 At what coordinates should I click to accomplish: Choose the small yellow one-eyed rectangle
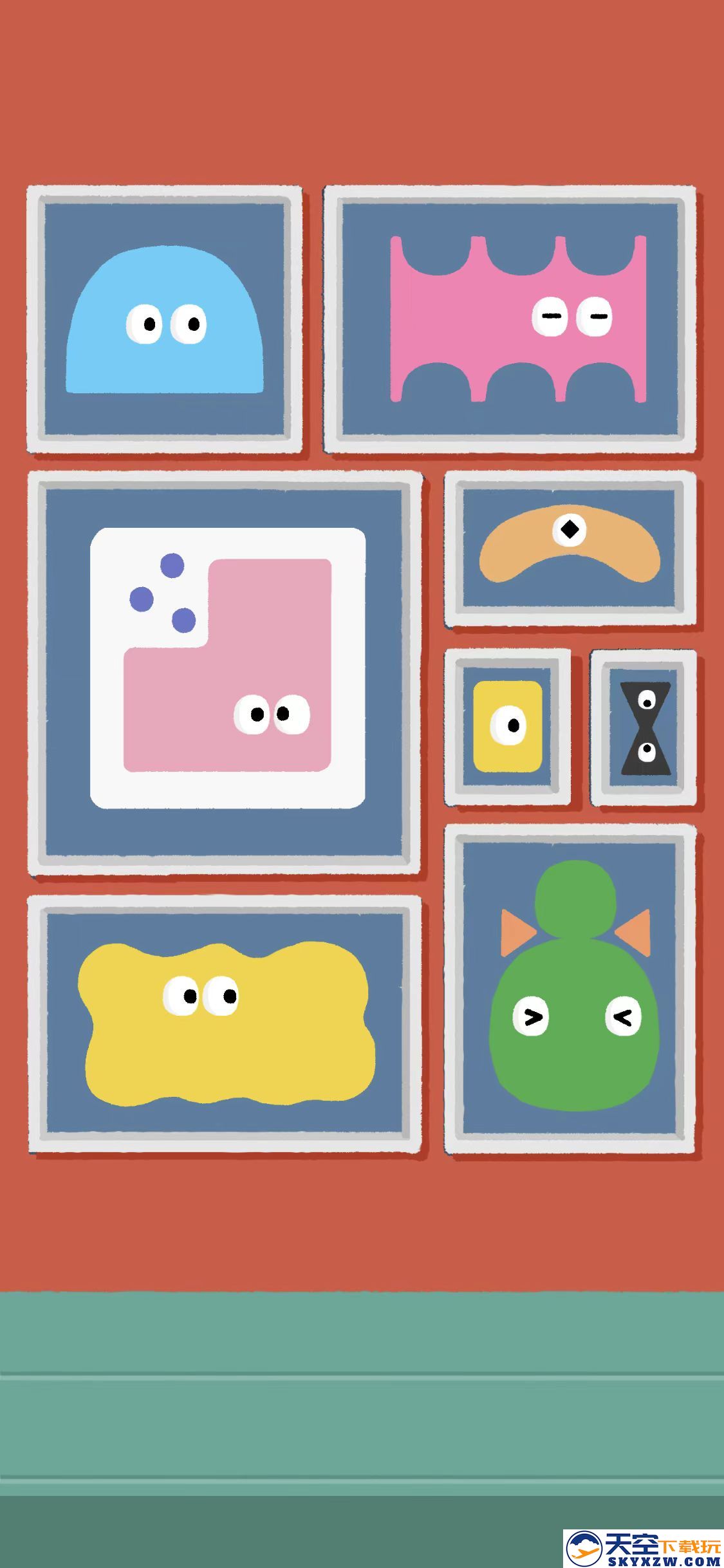(x=507, y=726)
